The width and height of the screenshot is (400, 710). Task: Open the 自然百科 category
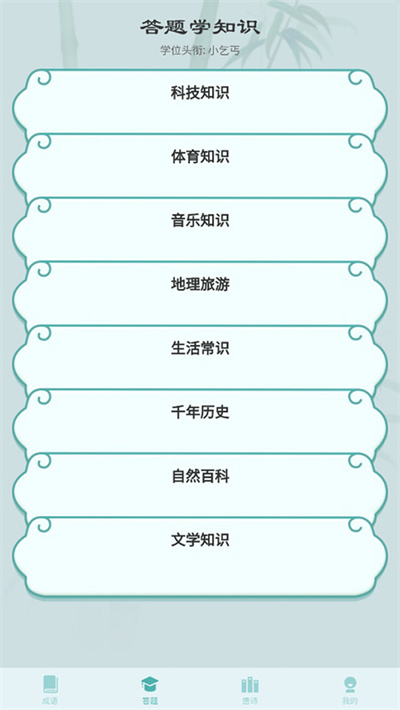[200, 486]
